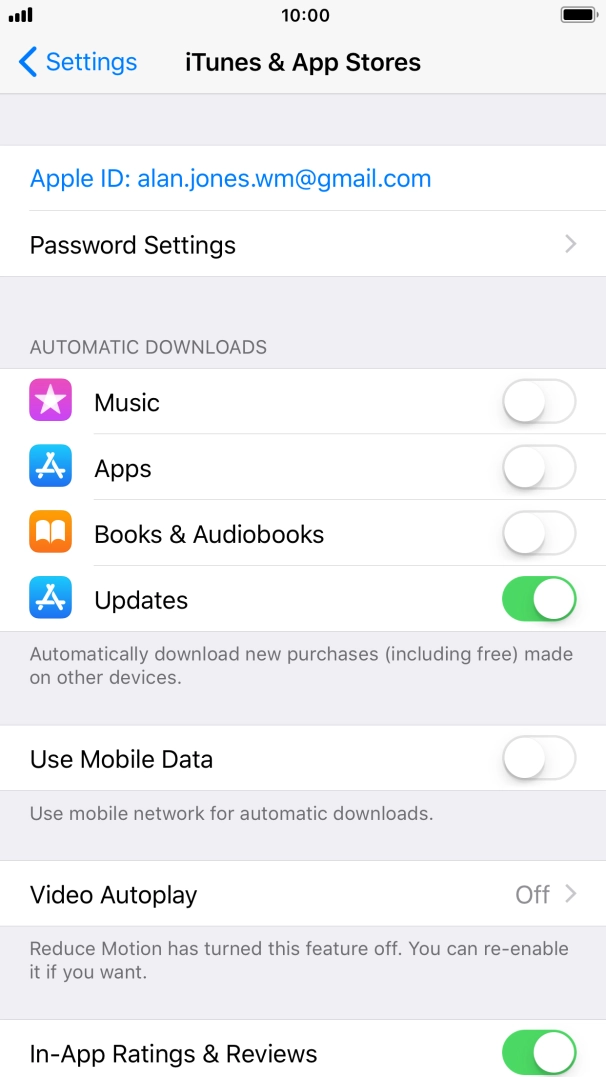
Task: Enable automatic downloads for Music
Action: click(x=538, y=403)
